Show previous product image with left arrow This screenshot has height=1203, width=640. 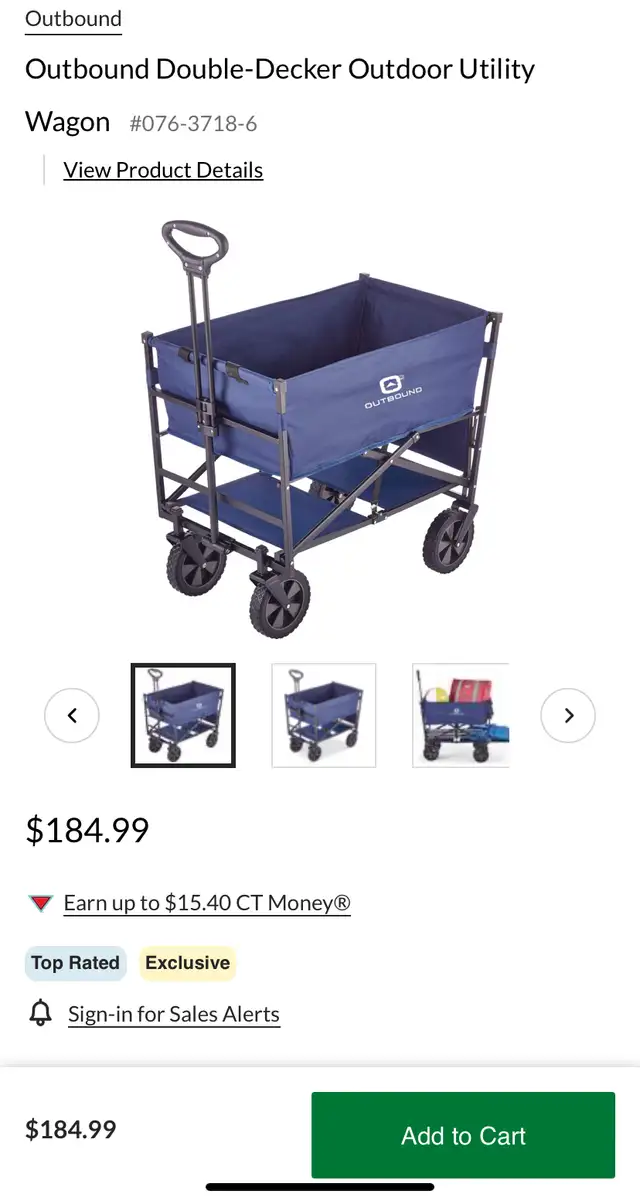tap(72, 715)
